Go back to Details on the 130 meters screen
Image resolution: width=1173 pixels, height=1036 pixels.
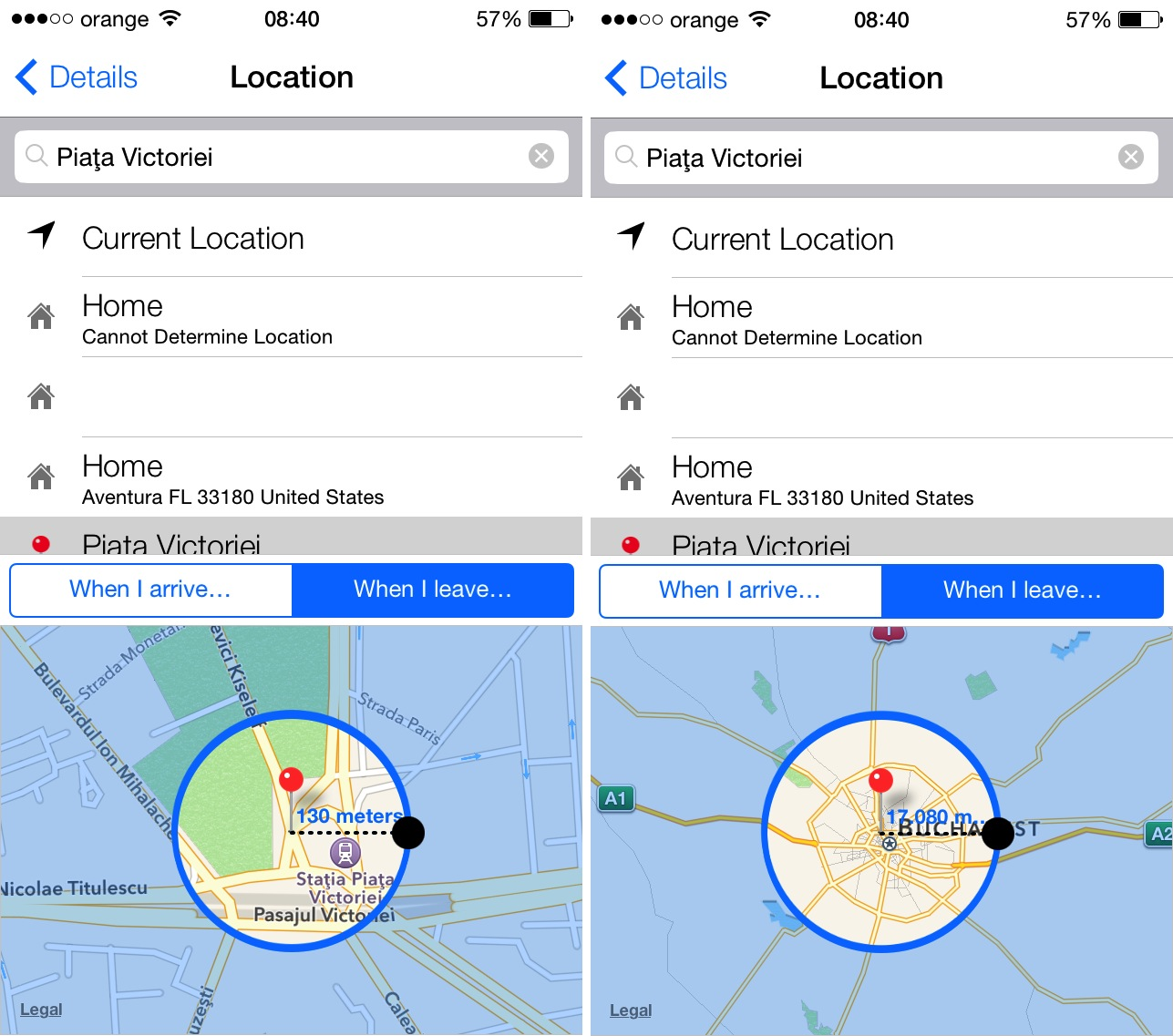pos(77,77)
